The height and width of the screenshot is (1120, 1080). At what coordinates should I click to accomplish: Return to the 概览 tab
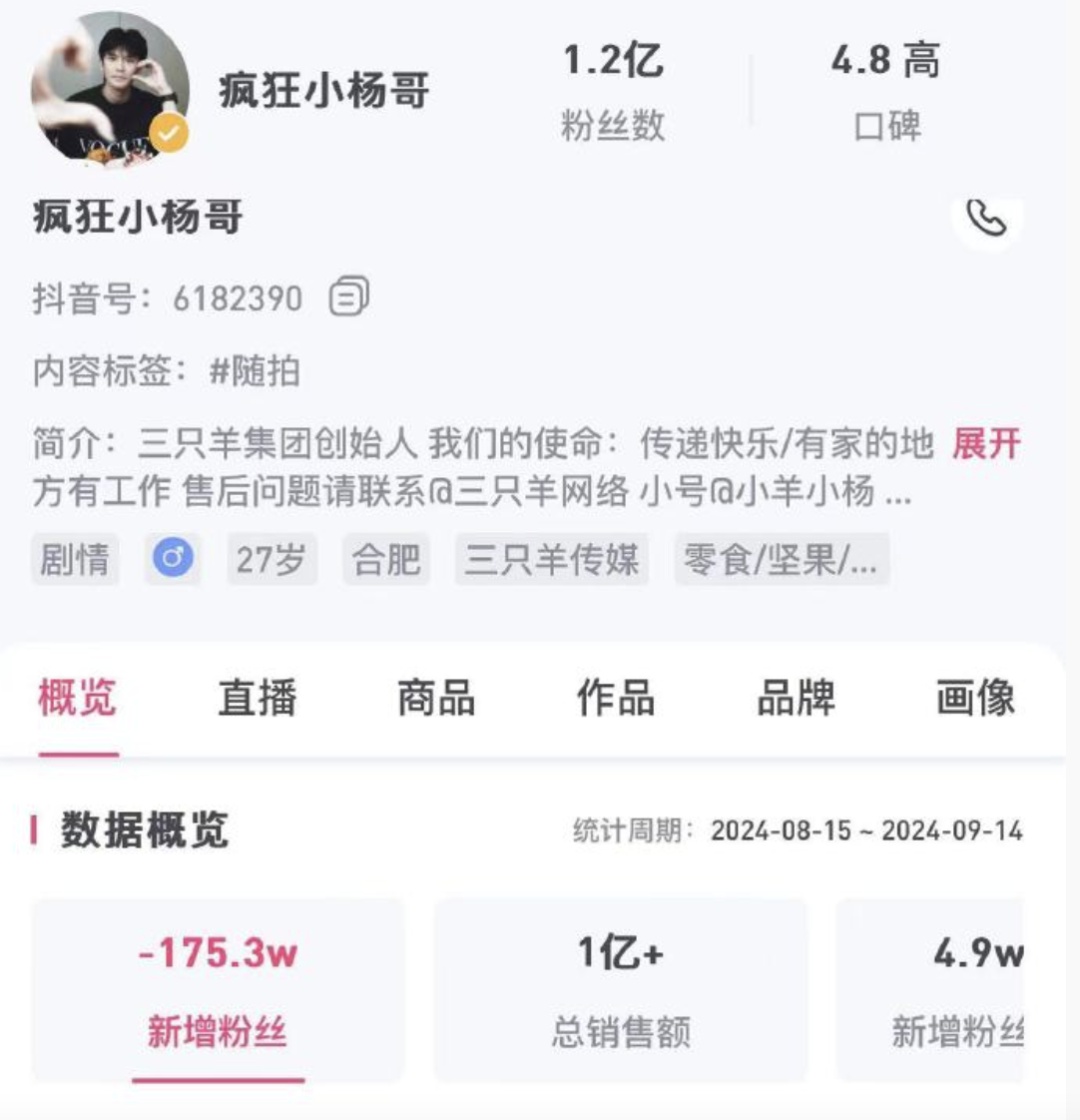[x=77, y=698]
